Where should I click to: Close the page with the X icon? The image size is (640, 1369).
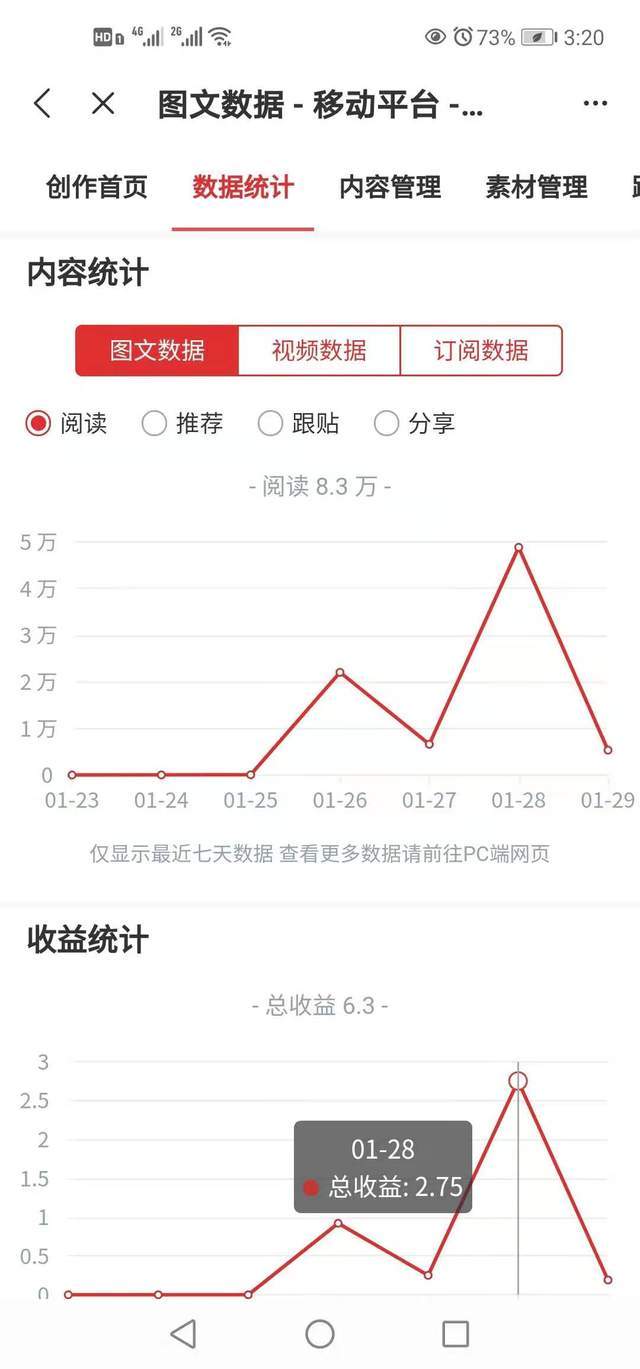point(103,103)
